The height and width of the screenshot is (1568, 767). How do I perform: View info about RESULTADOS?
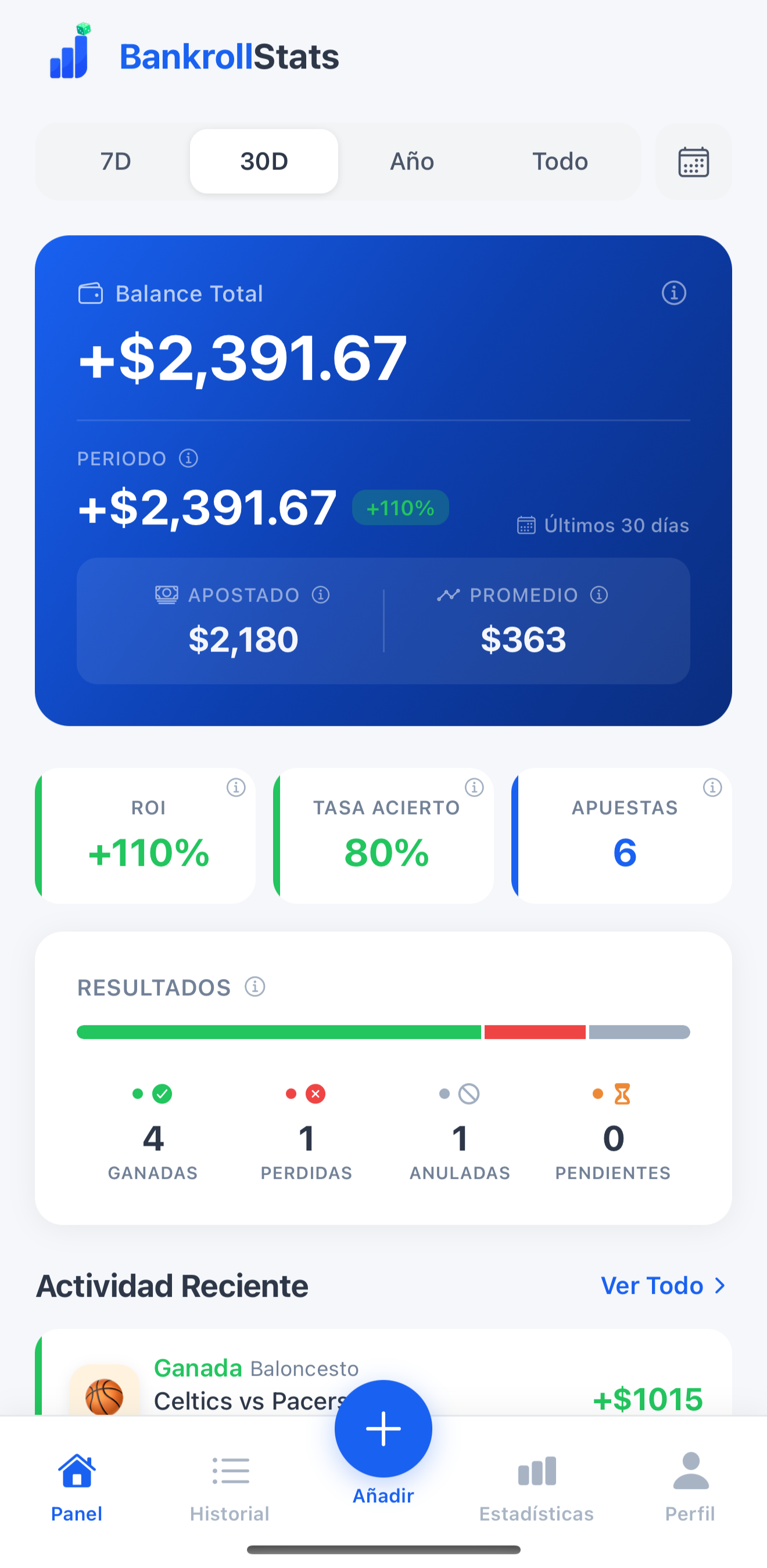pyautogui.click(x=255, y=987)
